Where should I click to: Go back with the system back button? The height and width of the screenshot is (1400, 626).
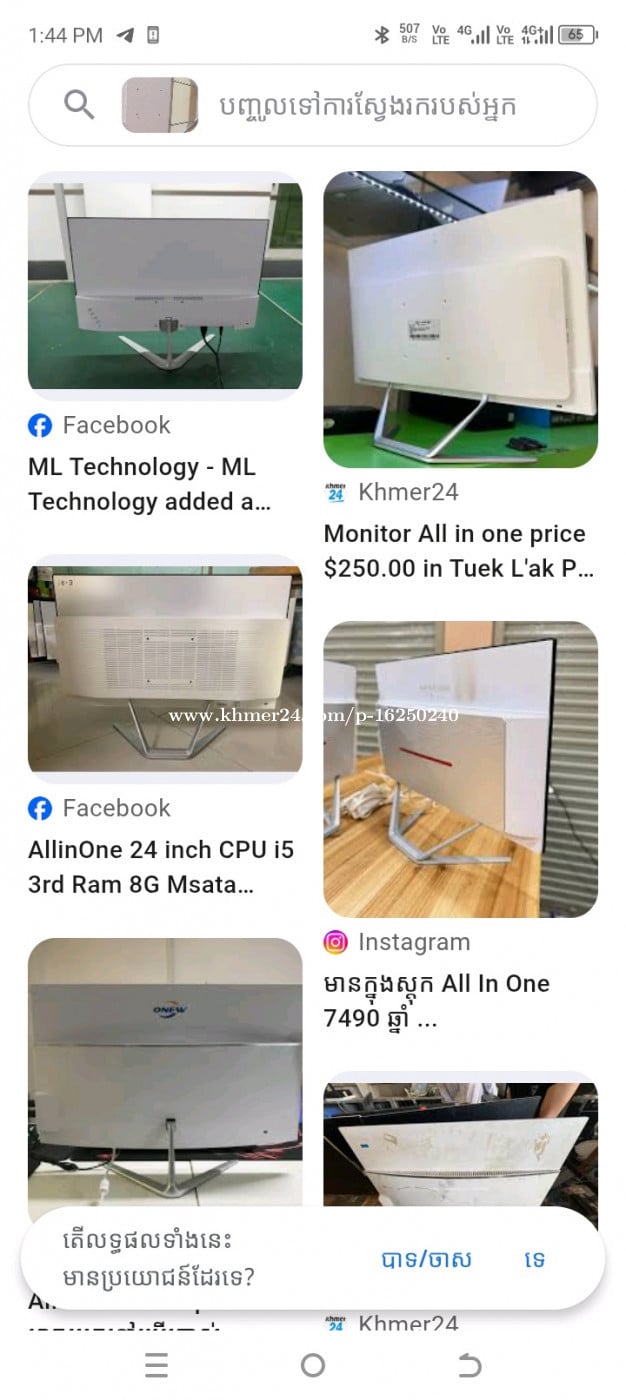pos(469,1365)
